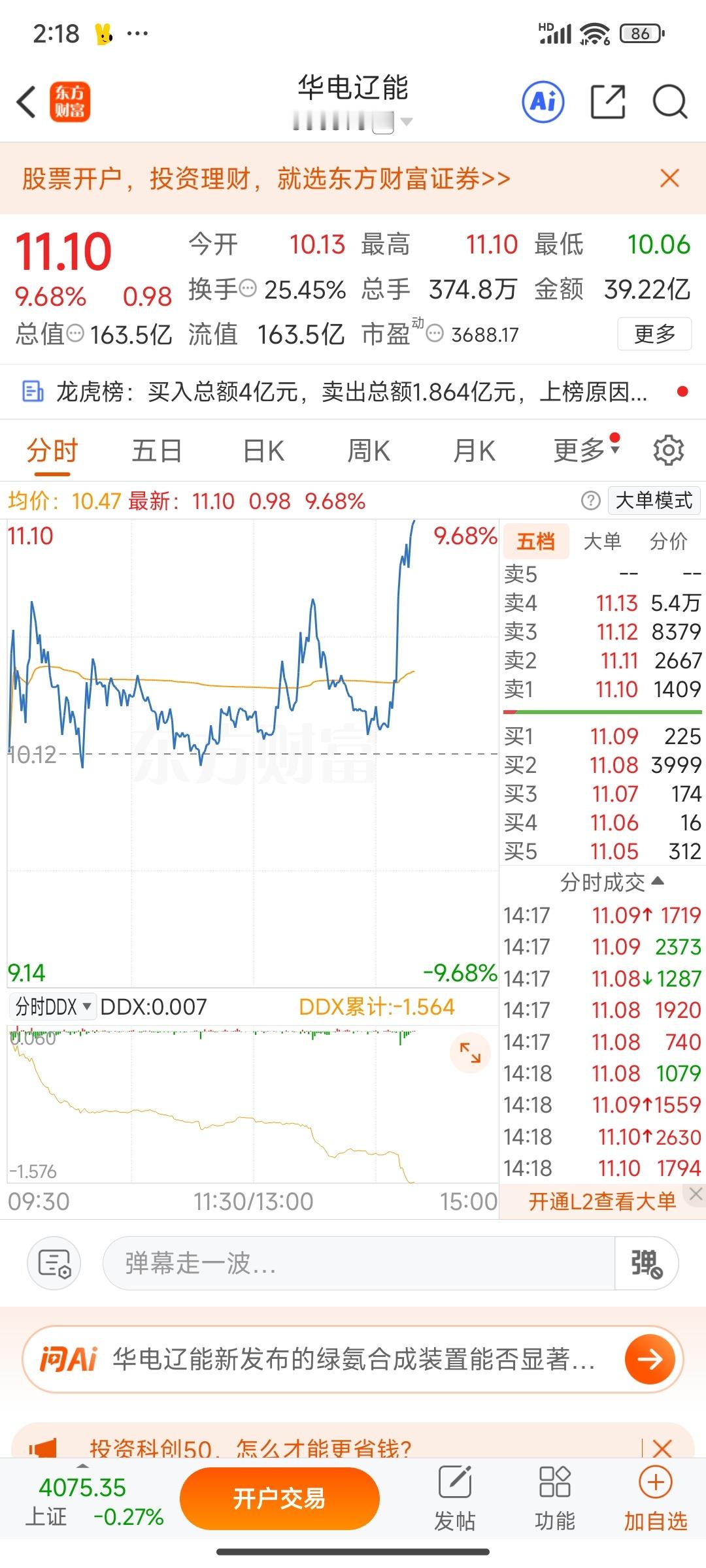Add stock to watchlist via 加自选 icon
The height and width of the screenshot is (1568, 706).
coord(656,1496)
